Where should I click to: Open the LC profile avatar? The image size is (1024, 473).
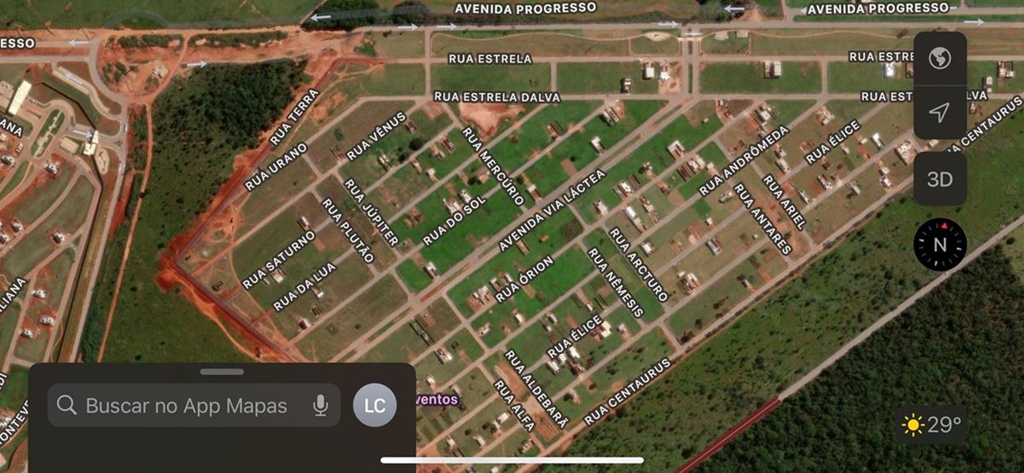375,405
